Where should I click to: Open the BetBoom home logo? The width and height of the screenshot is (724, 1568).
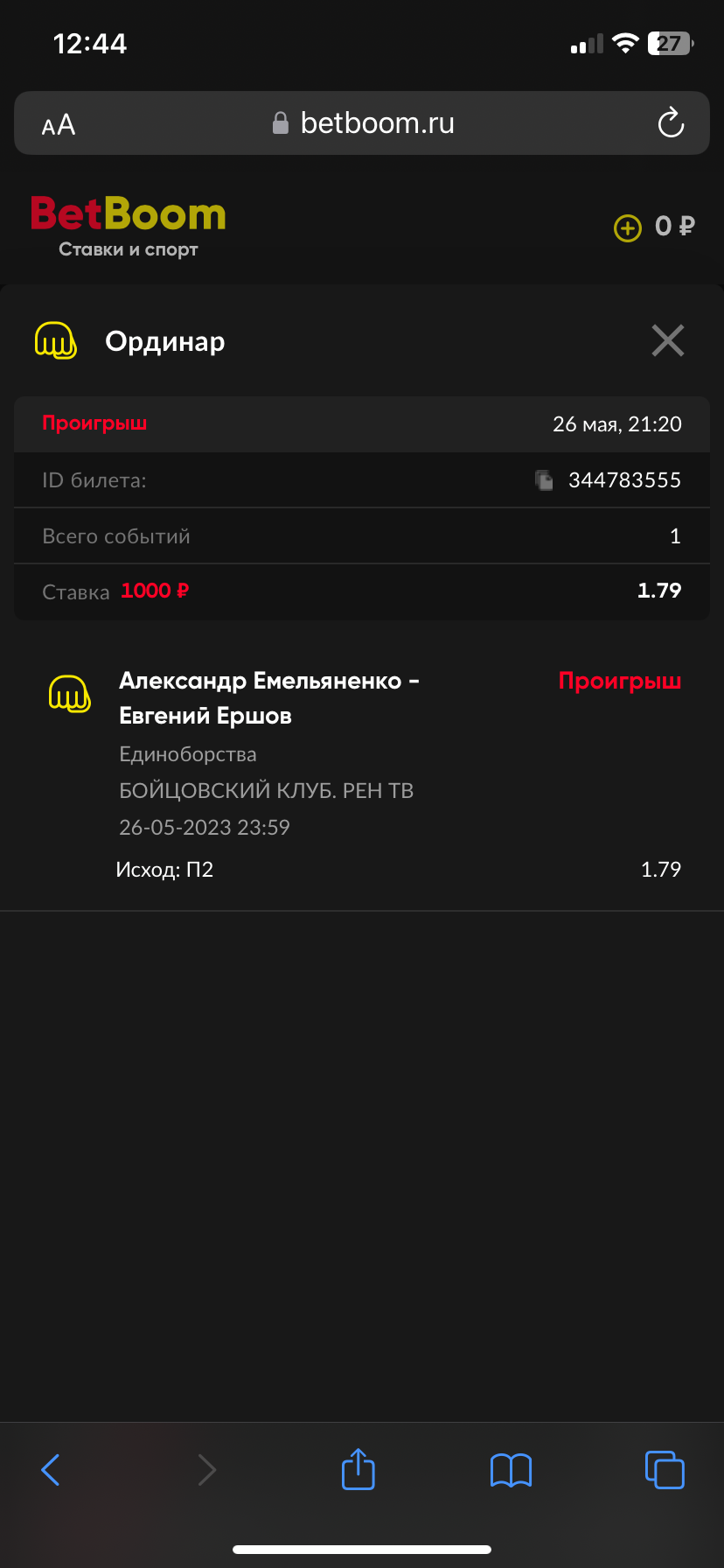[129, 226]
